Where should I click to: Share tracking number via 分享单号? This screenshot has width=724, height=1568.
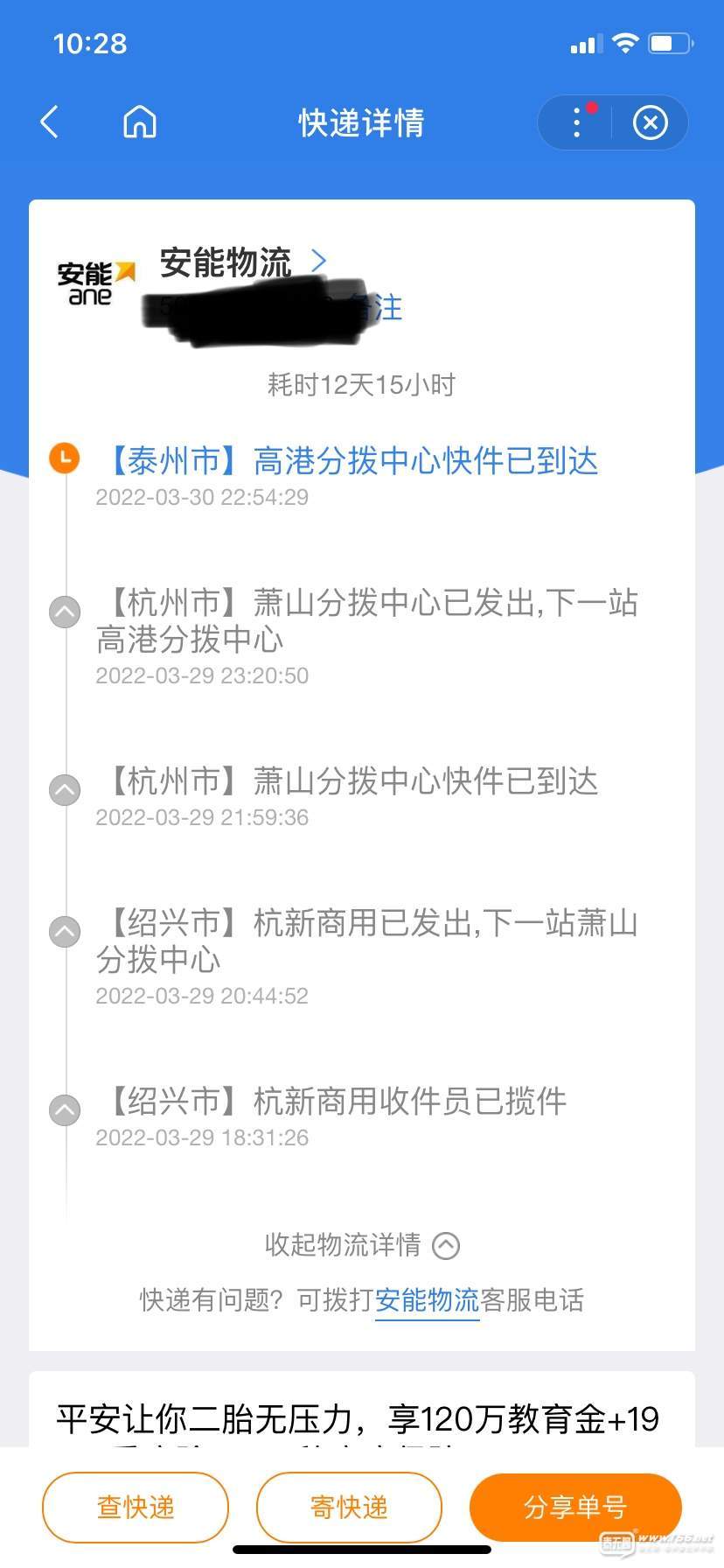coord(575,1507)
